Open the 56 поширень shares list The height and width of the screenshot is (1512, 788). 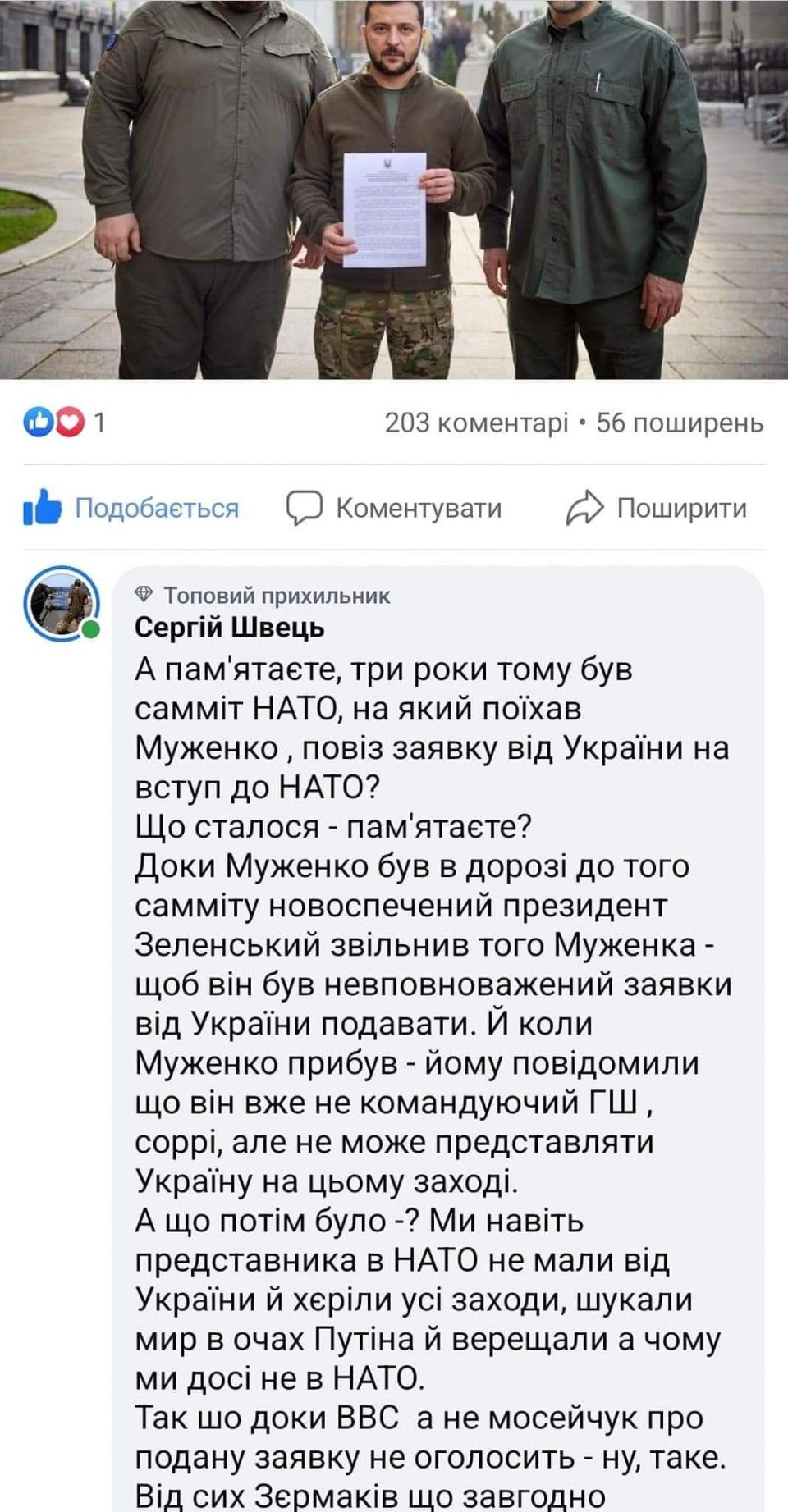click(x=680, y=423)
